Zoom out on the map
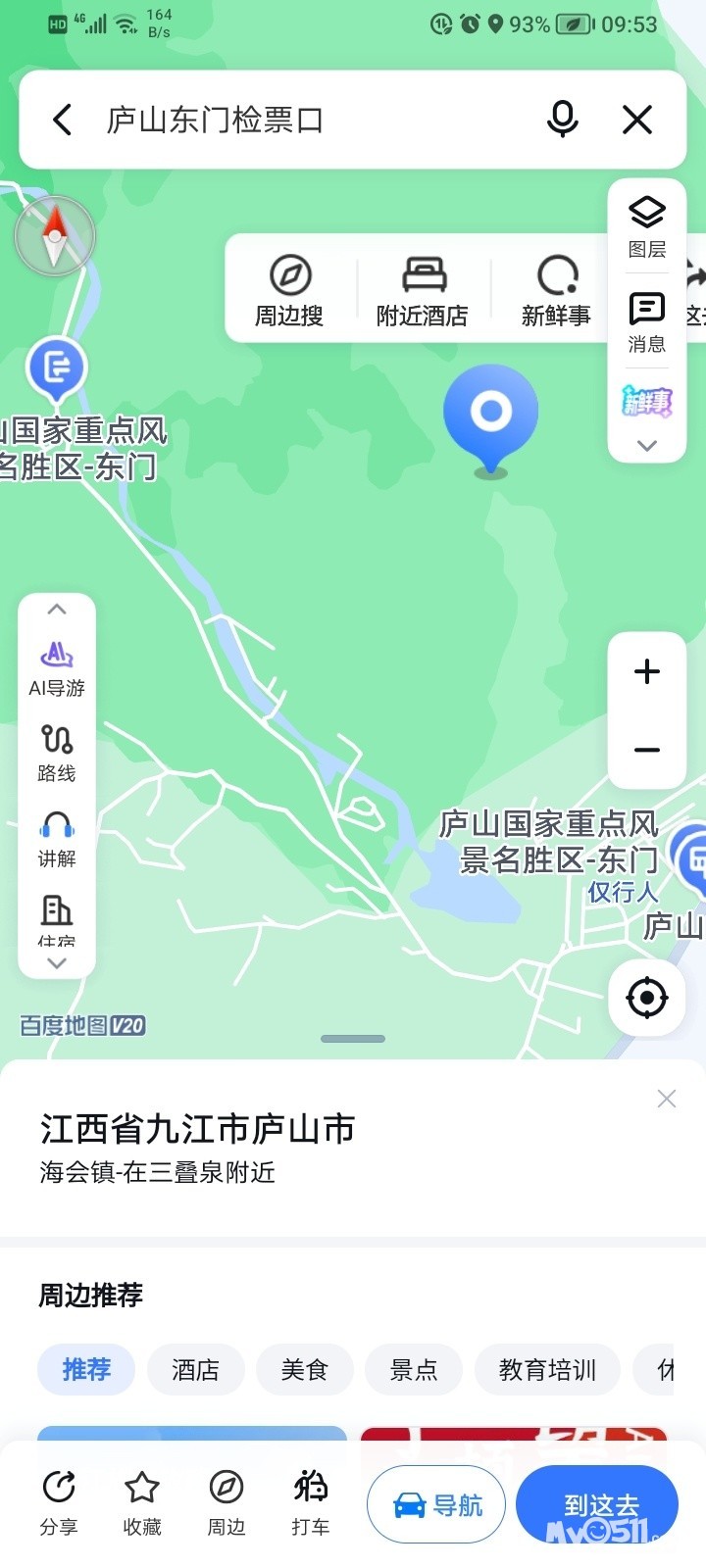706x1568 pixels. coord(647,750)
